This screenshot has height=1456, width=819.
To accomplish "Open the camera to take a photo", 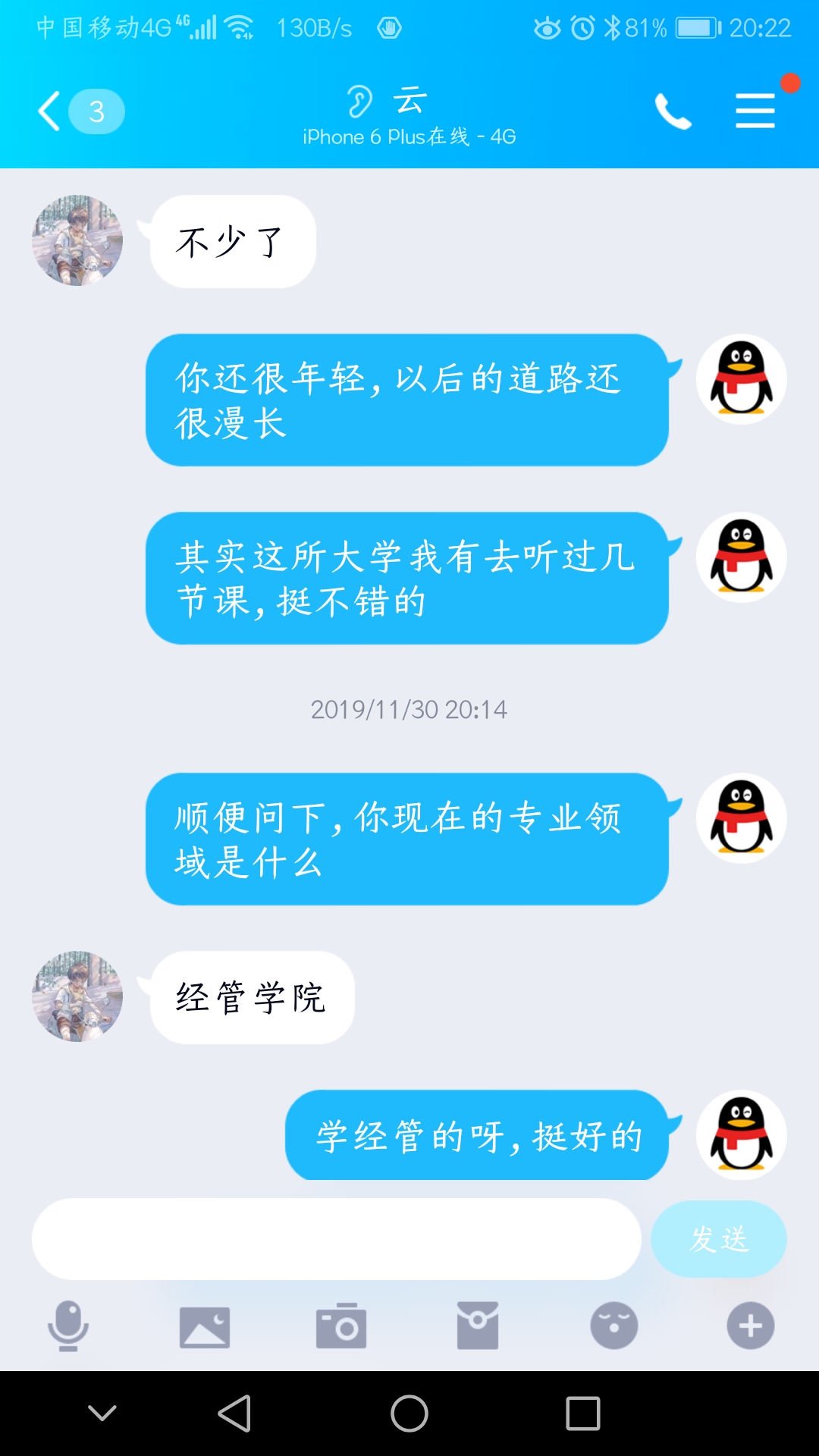I will coord(341,1326).
